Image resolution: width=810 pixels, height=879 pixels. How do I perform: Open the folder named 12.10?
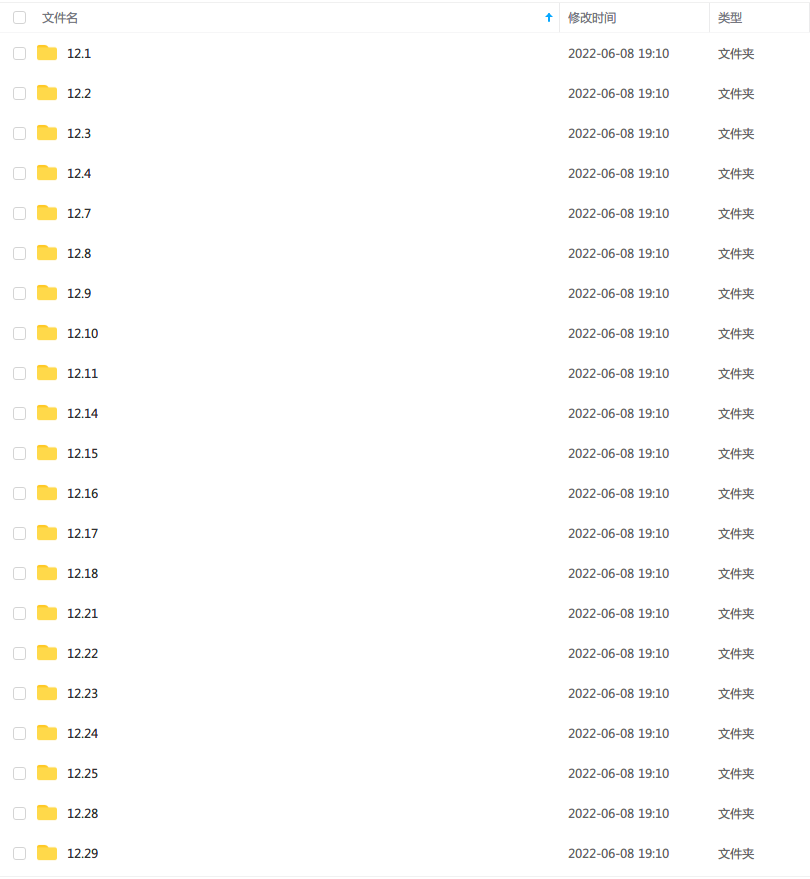click(82, 333)
